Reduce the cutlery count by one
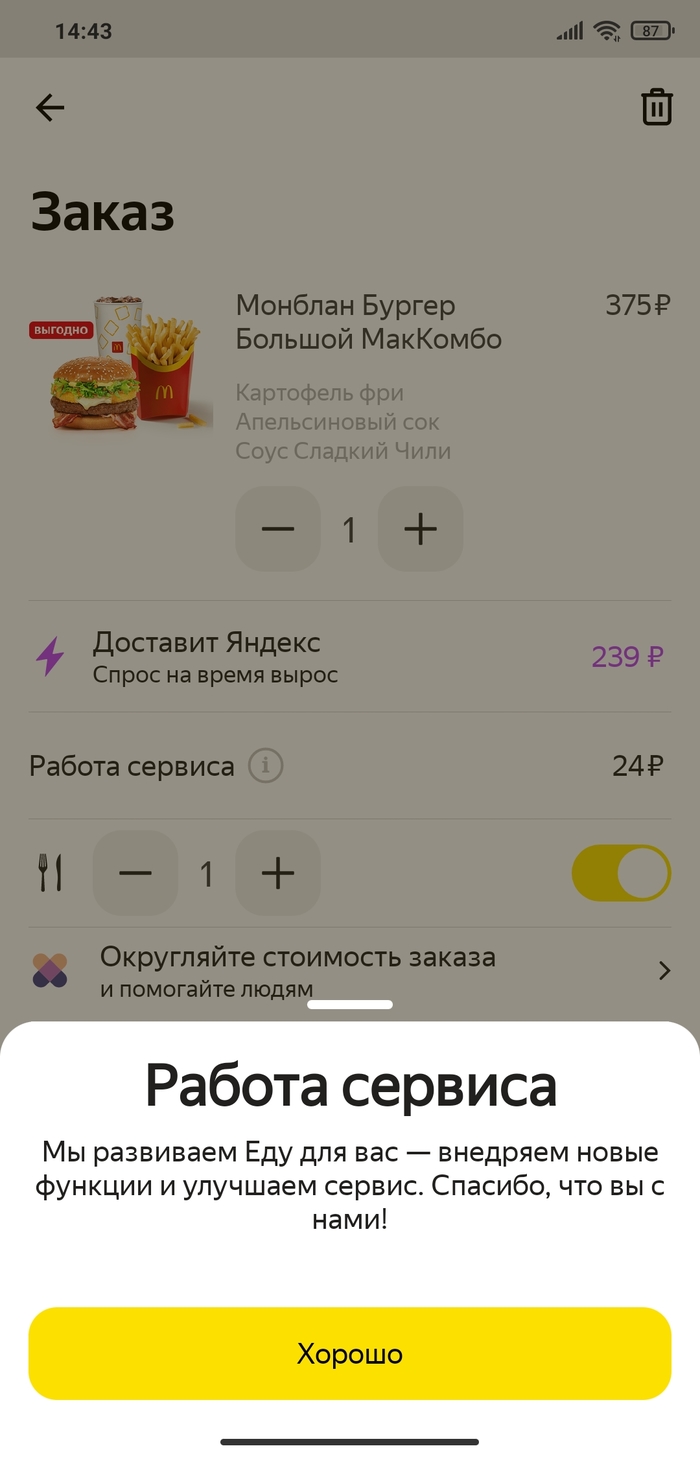The height and width of the screenshot is (1457, 700). point(135,873)
